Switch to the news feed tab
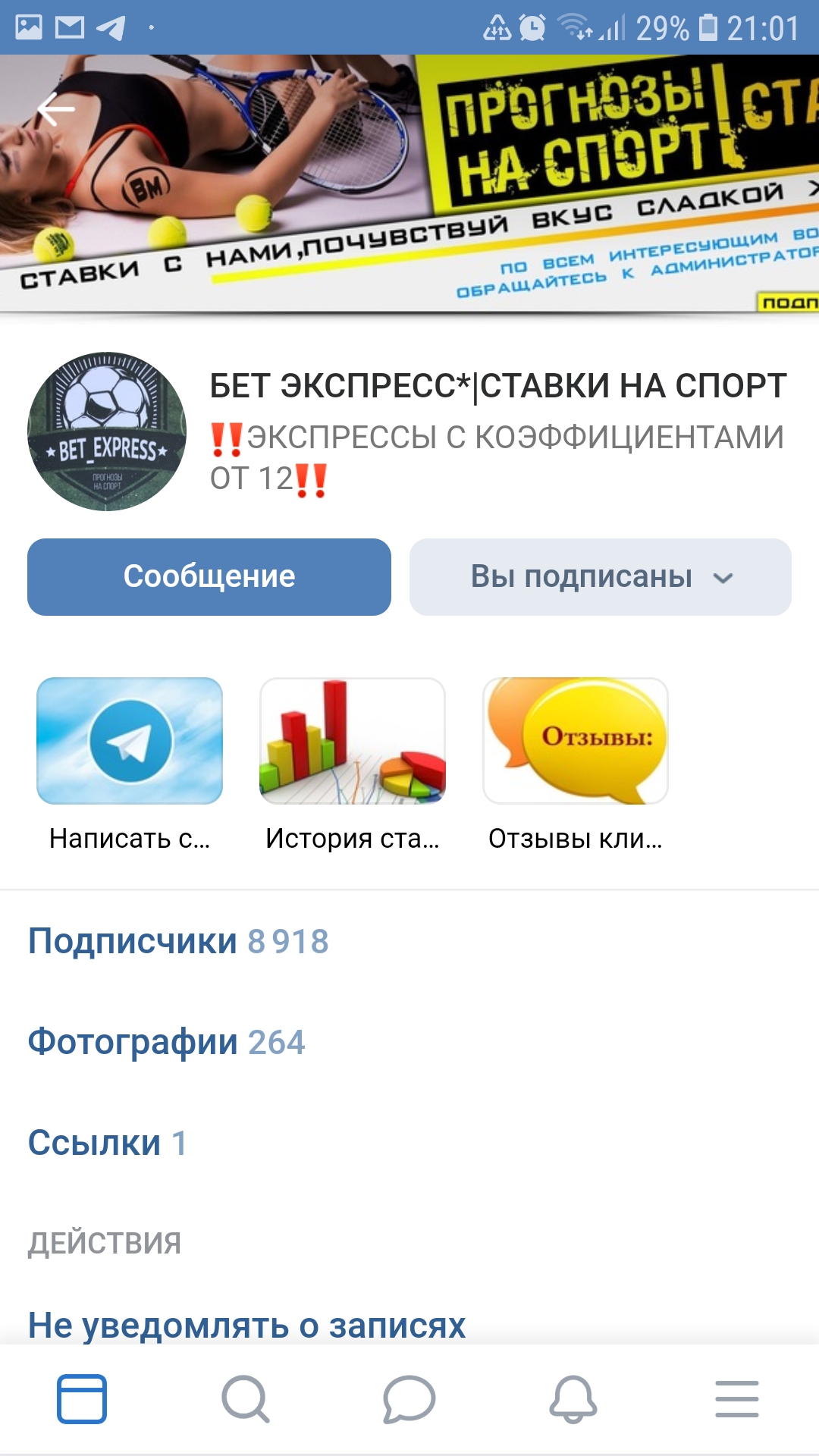 pos(82,1399)
